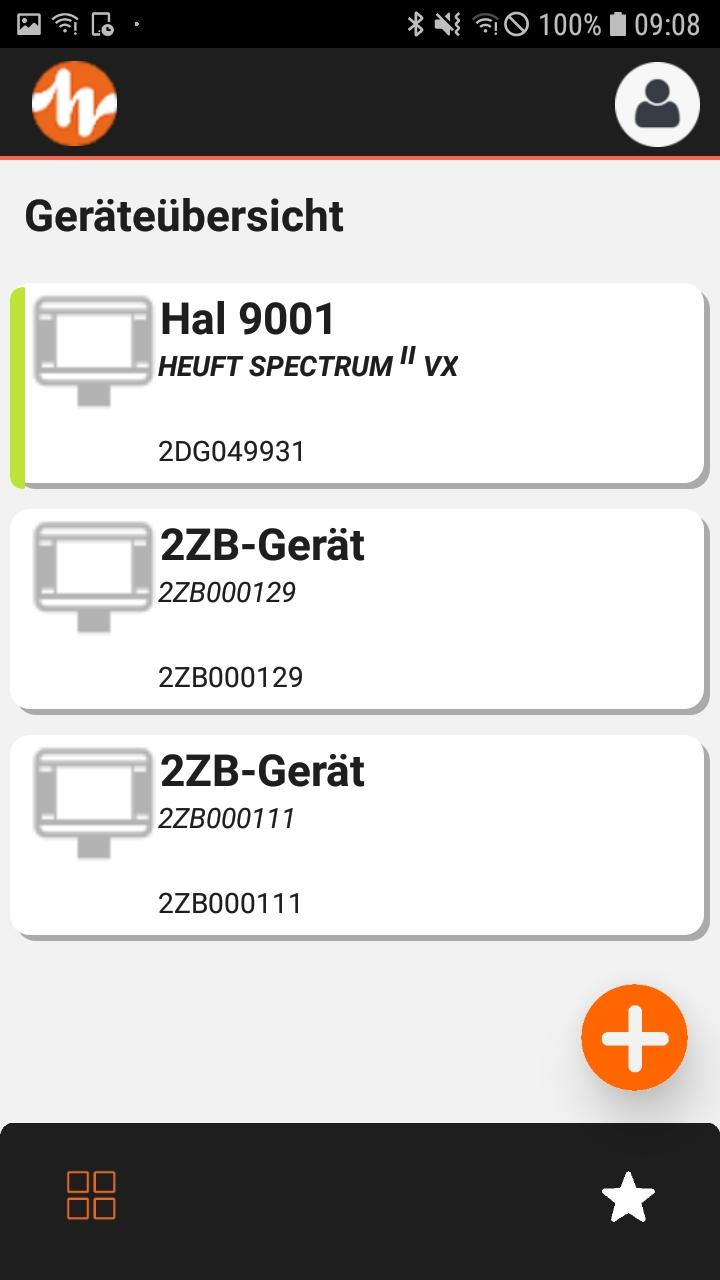
Task: Add a new device with plus button
Action: [x=634, y=1037]
